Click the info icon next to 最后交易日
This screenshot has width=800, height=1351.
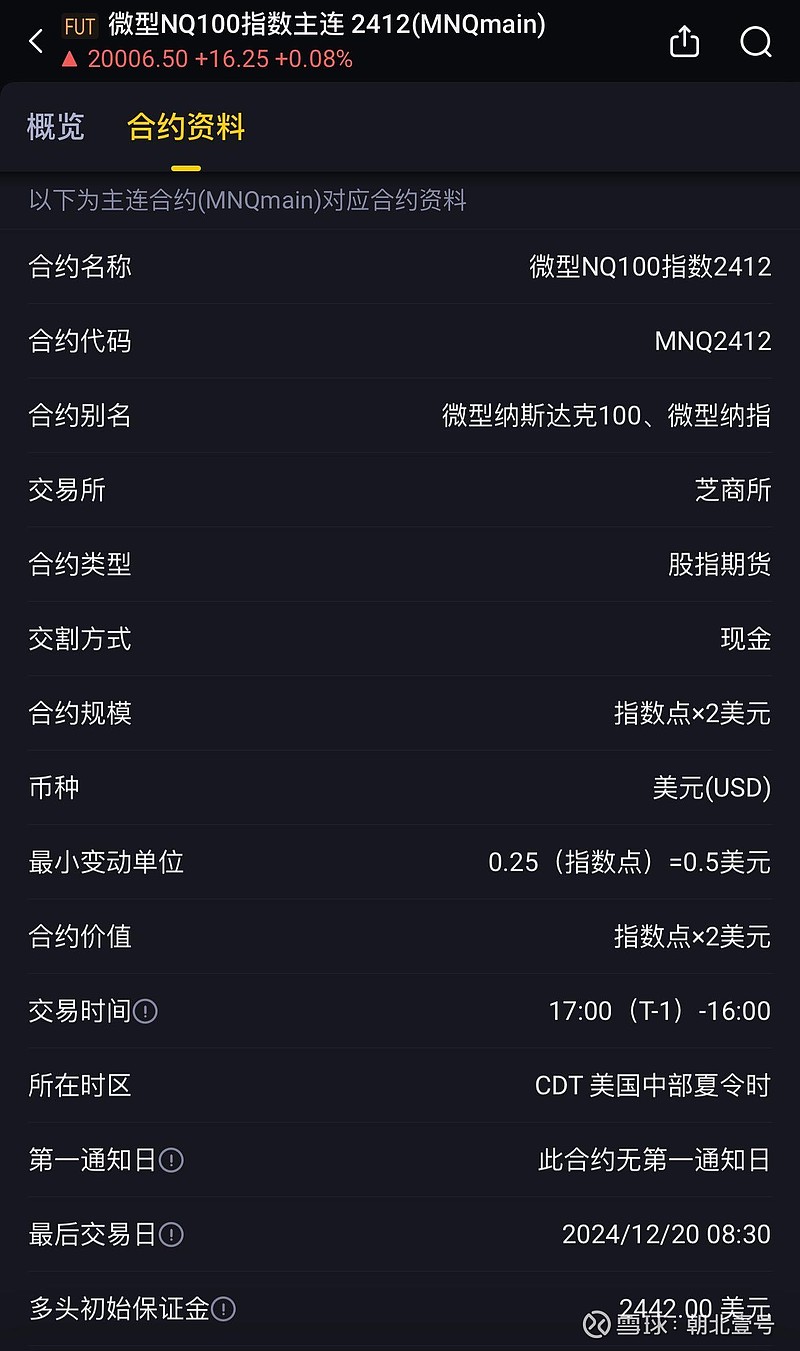tap(172, 1236)
